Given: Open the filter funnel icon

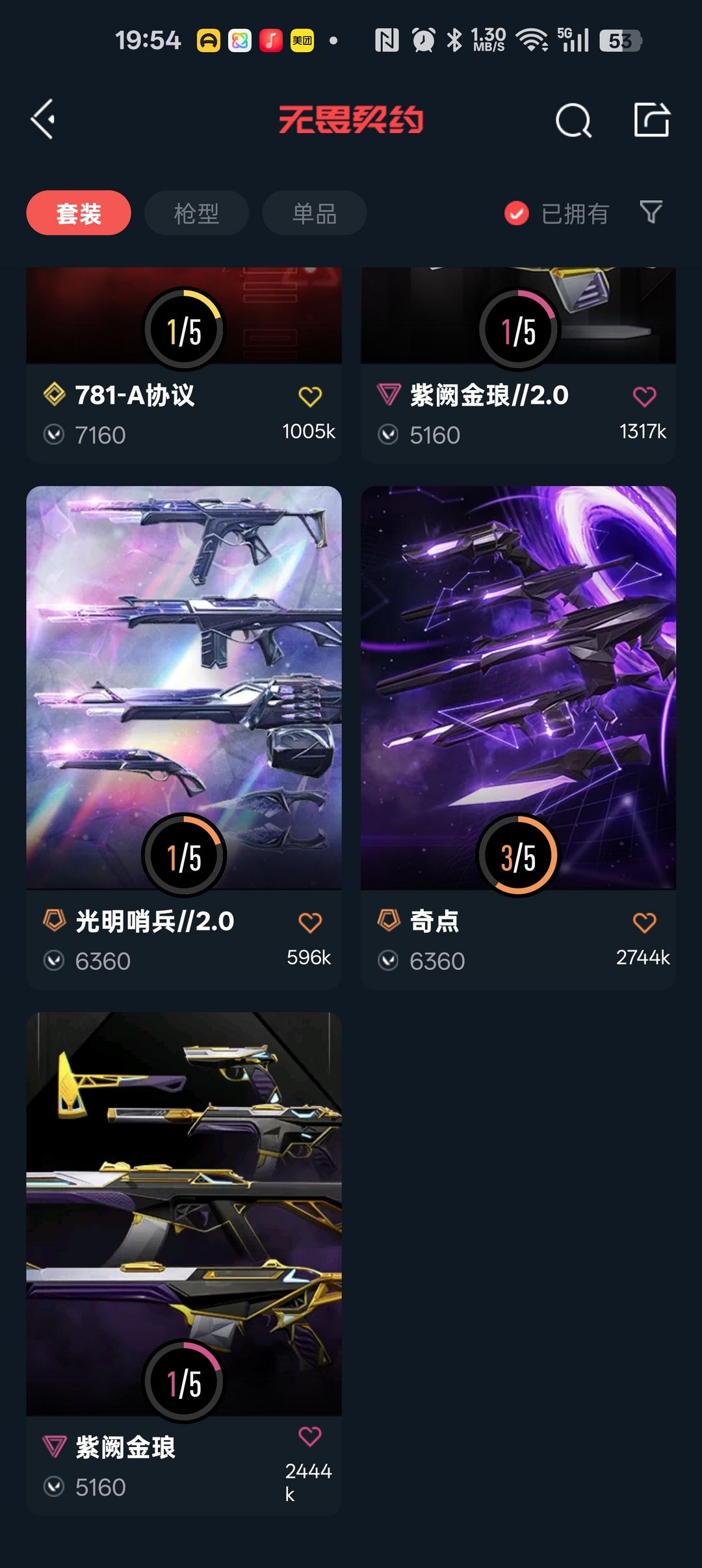Looking at the screenshot, I should point(651,212).
